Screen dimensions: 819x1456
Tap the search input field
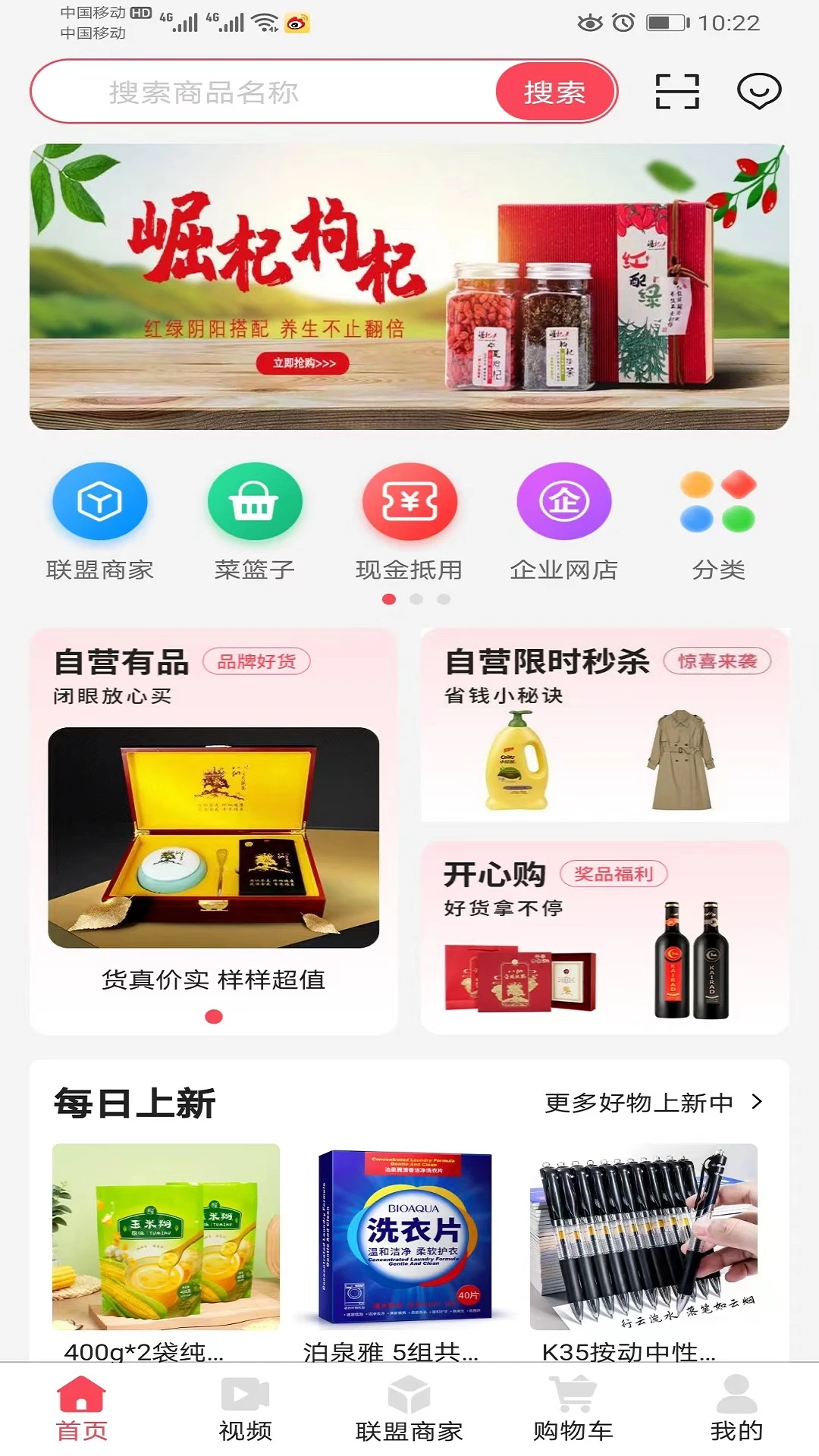(265, 90)
